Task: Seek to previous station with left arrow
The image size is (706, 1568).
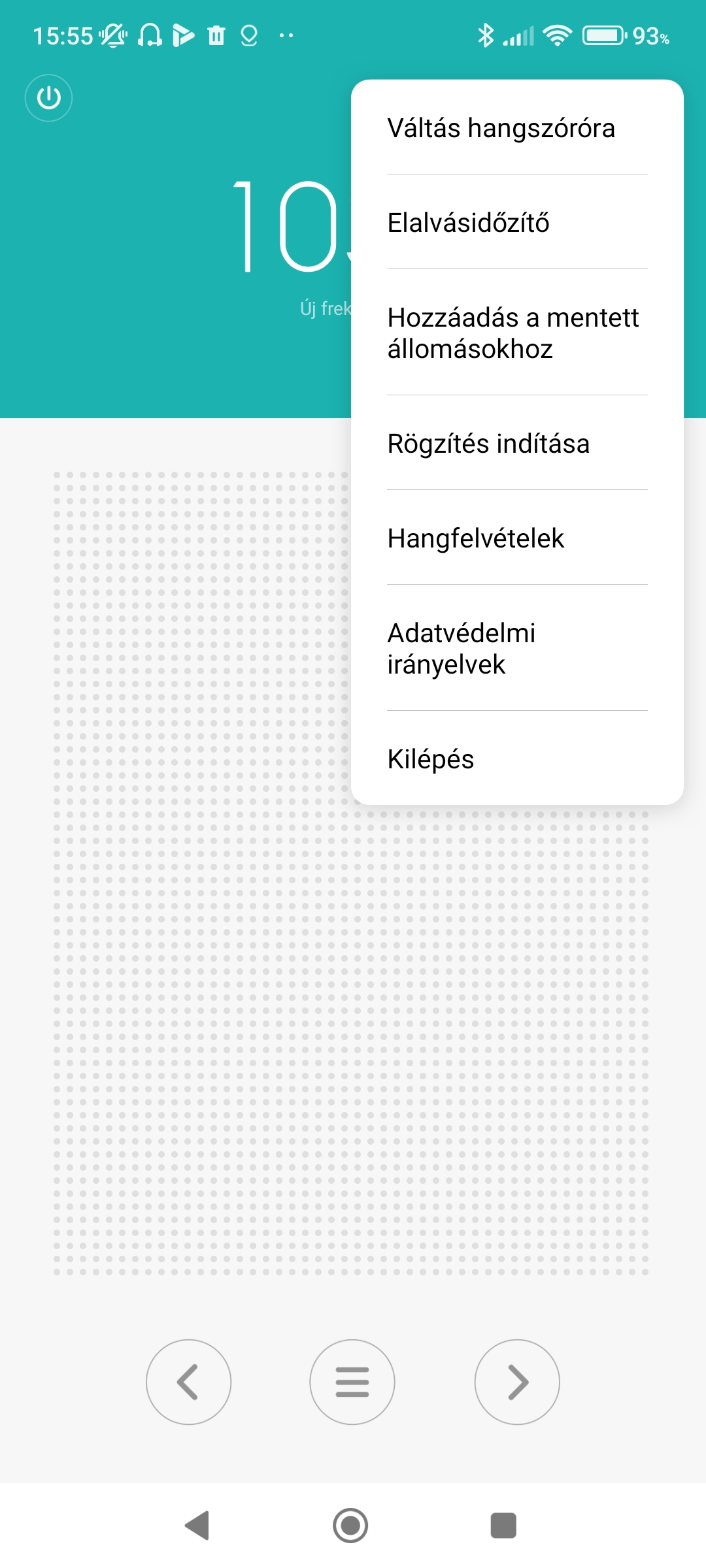Action: pyautogui.click(x=188, y=1382)
